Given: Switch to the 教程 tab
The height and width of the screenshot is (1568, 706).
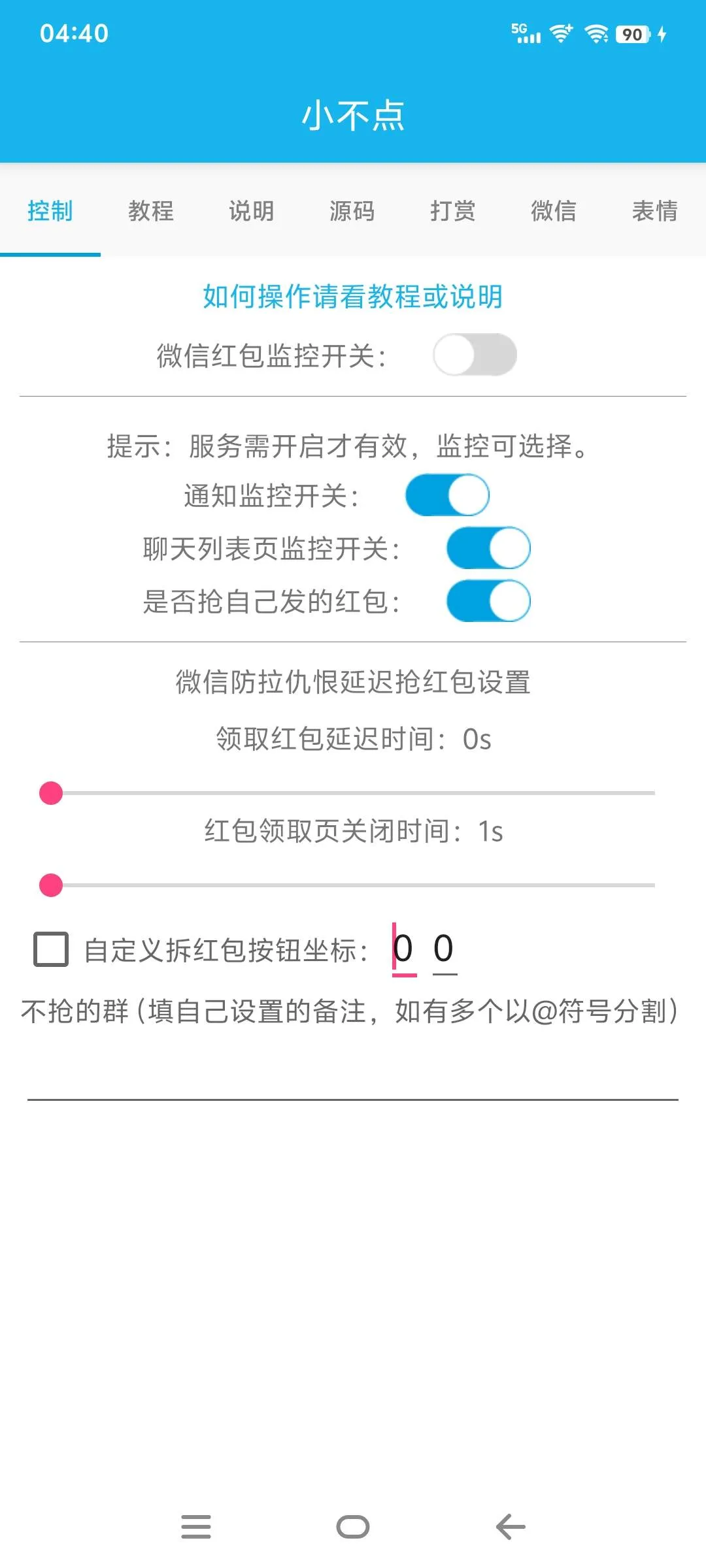Looking at the screenshot, I should click(152, 212).
